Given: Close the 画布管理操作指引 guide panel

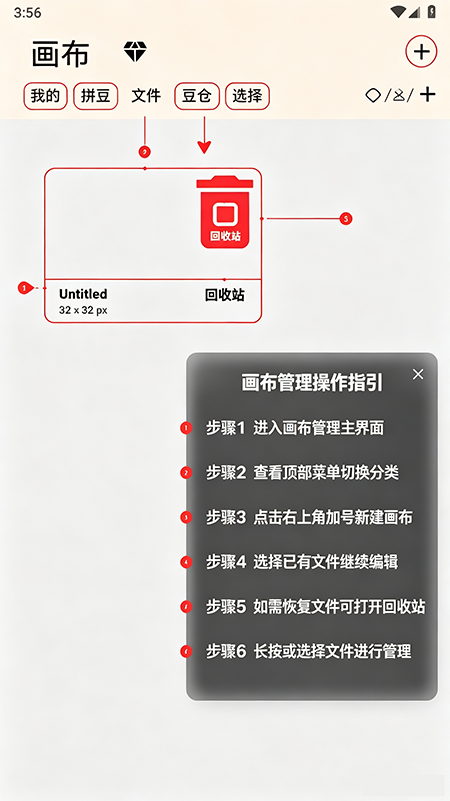Looking at the screenshot, I should [x=418, y=374].
